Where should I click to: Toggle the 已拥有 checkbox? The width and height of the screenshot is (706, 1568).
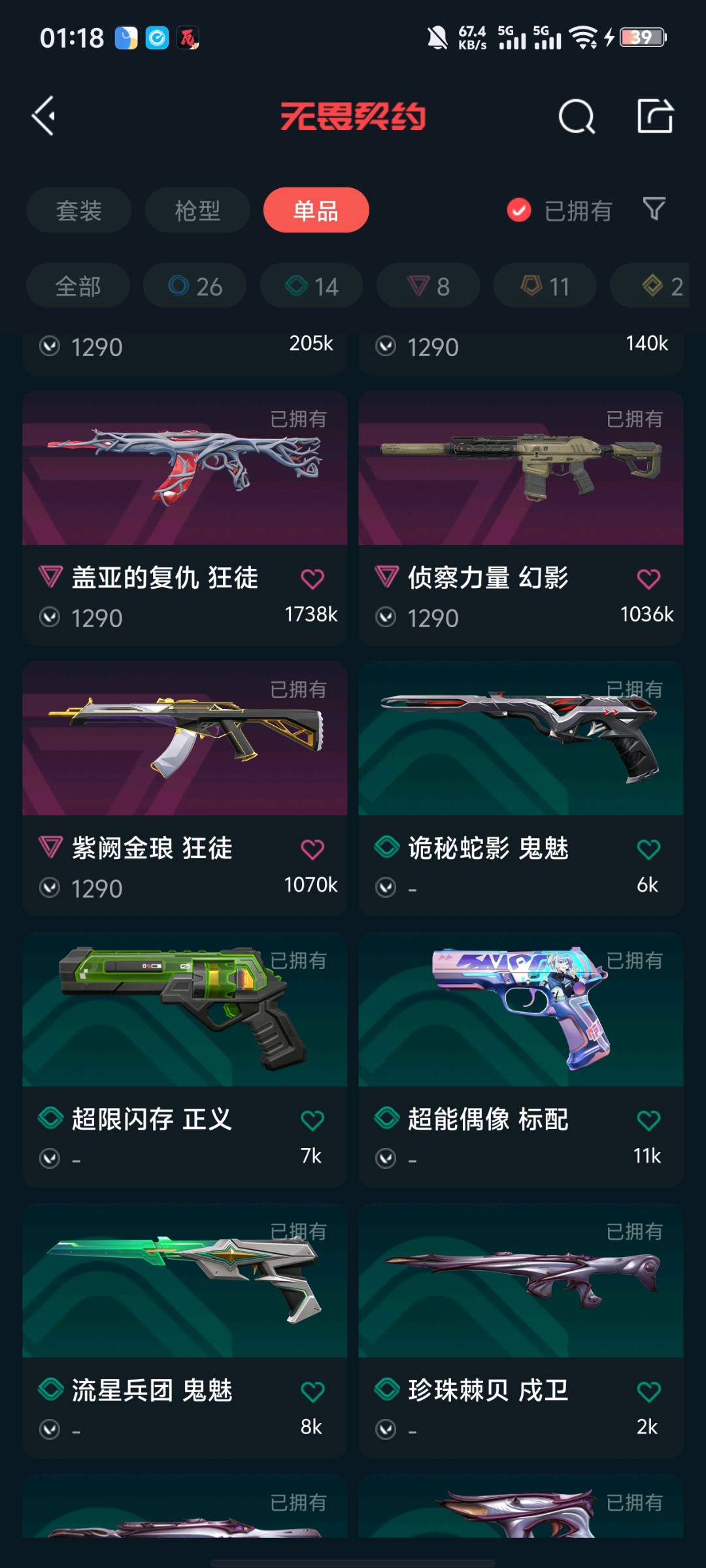point(519,210)
